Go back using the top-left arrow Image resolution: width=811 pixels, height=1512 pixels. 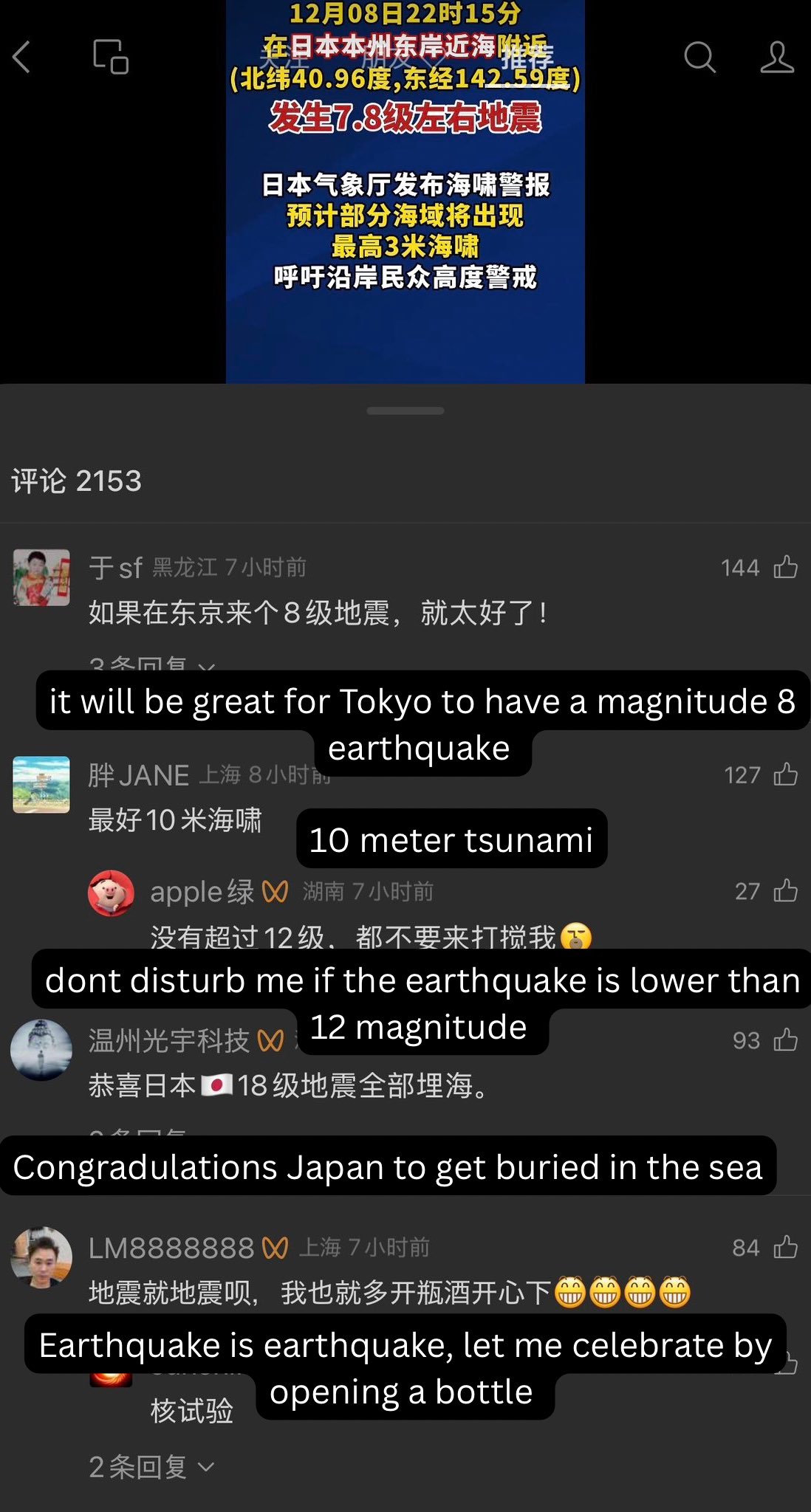(x=22, y=57)
